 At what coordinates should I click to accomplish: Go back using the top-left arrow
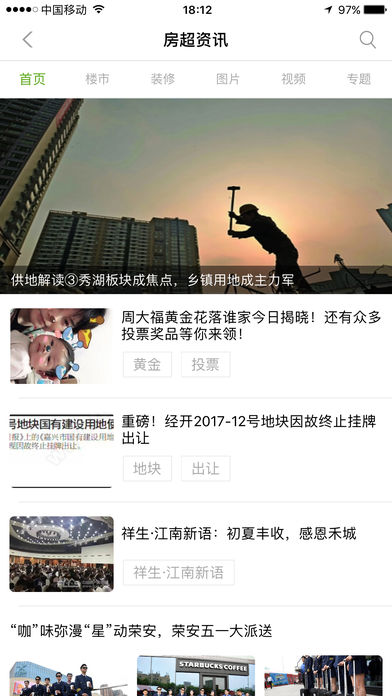(x=28, y=40)
